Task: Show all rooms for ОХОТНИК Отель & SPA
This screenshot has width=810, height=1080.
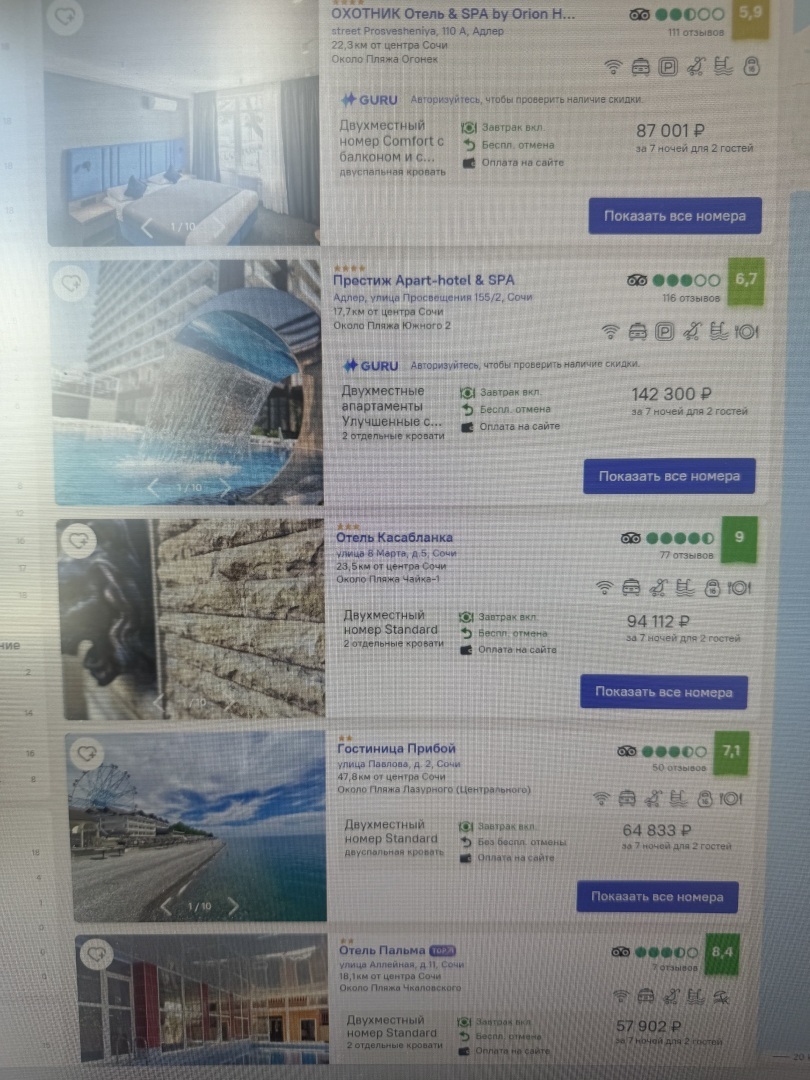Action: 675,216
